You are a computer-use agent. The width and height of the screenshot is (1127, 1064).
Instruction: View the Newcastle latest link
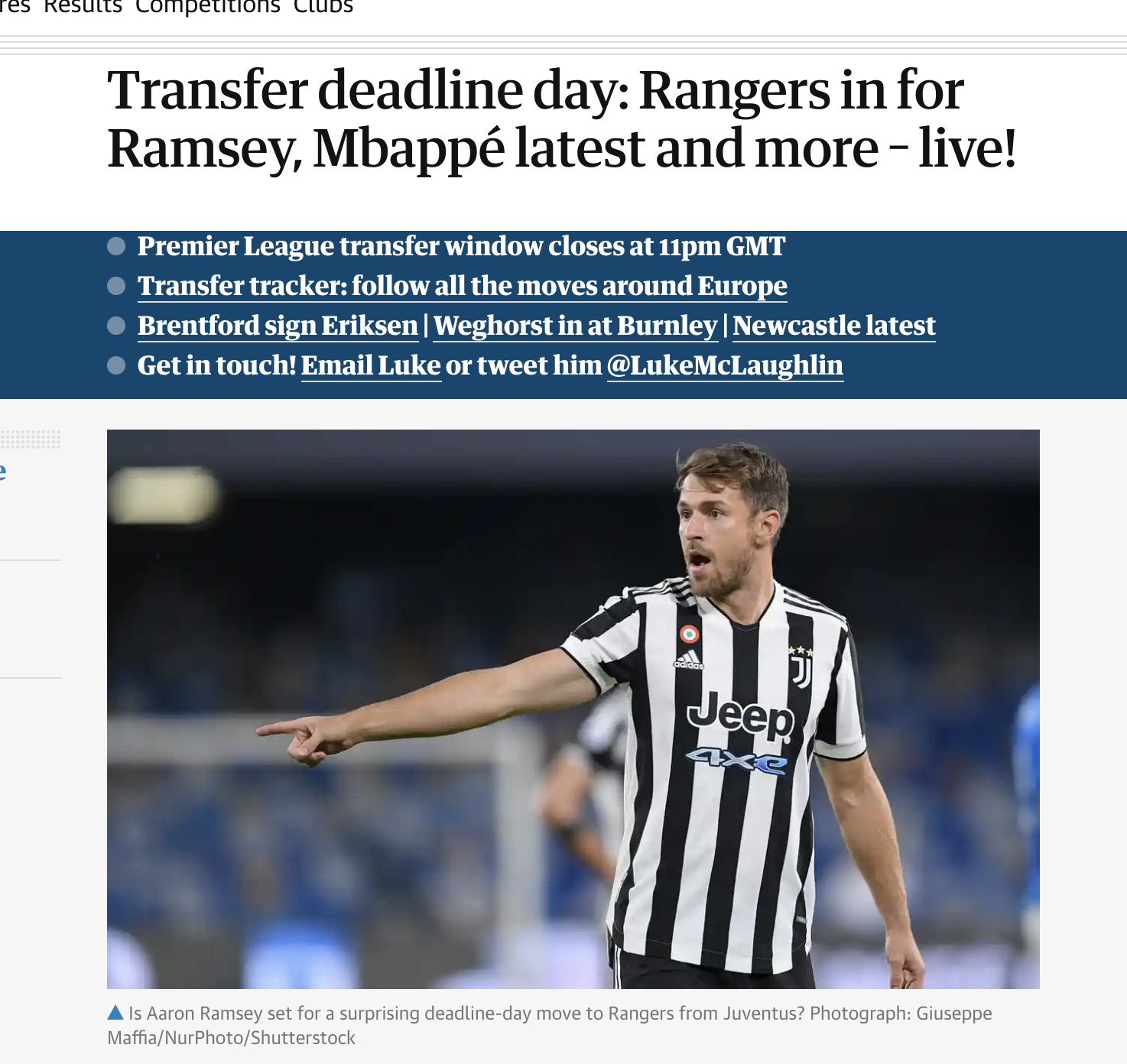point(833,326)
